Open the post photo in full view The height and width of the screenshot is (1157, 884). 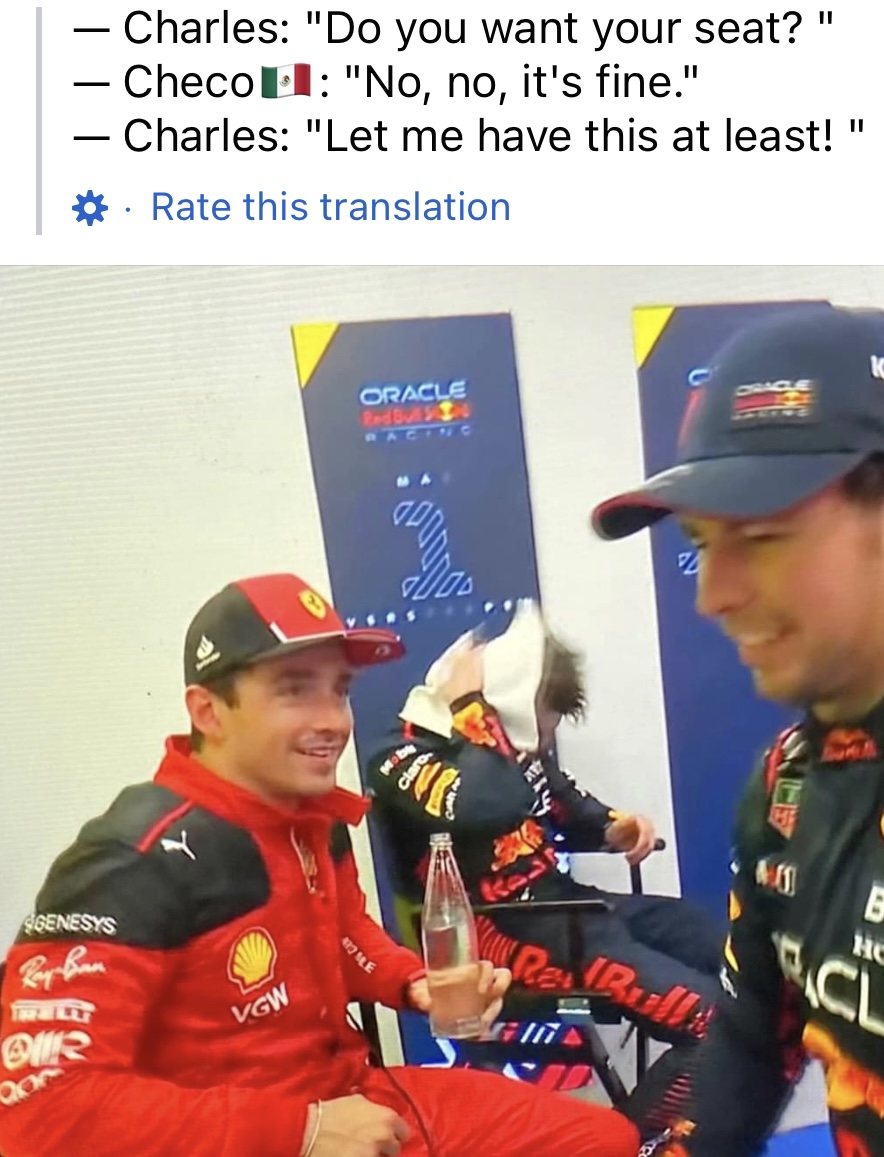(442, 710)
